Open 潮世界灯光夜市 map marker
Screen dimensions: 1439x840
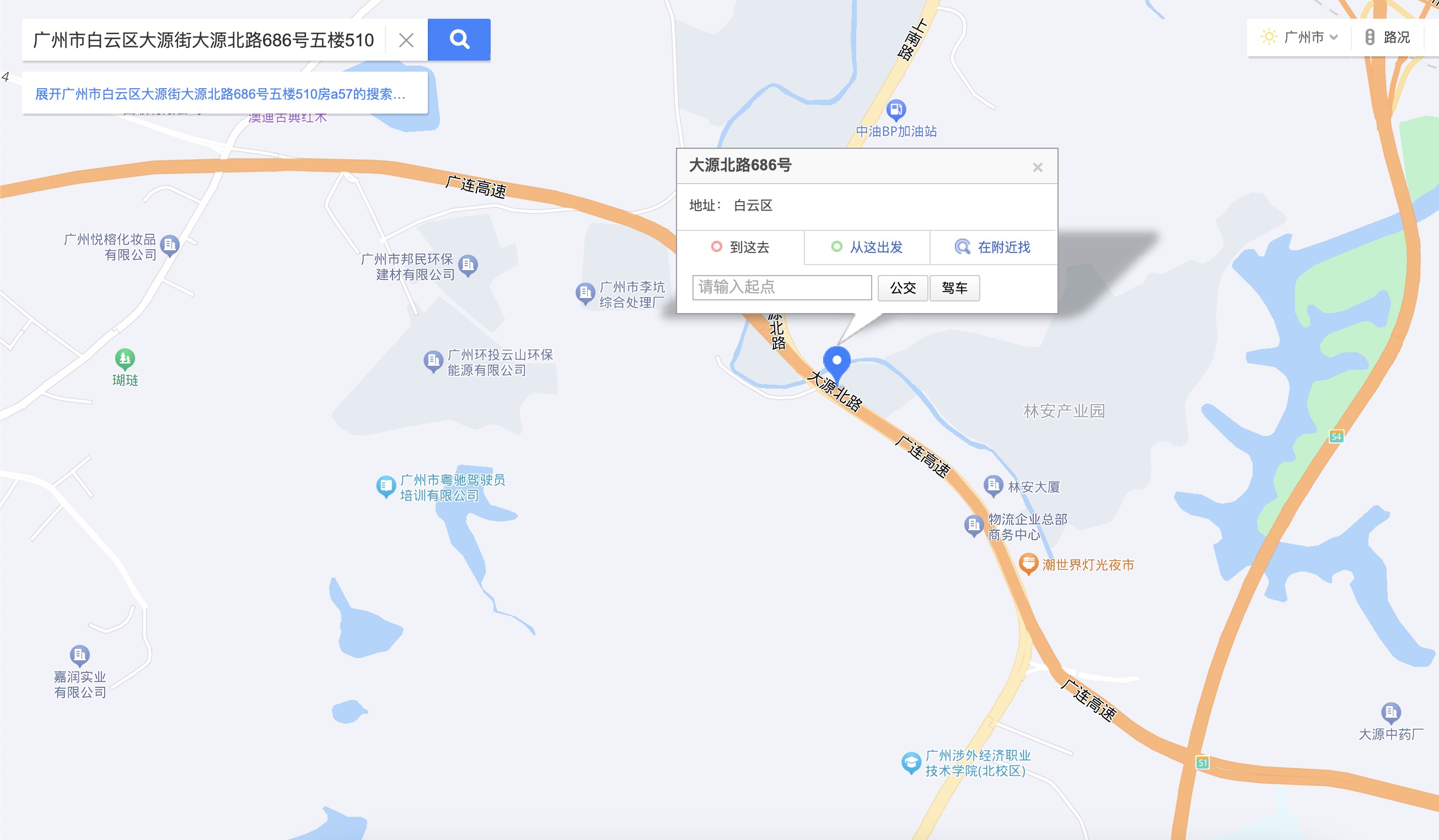1028,564
